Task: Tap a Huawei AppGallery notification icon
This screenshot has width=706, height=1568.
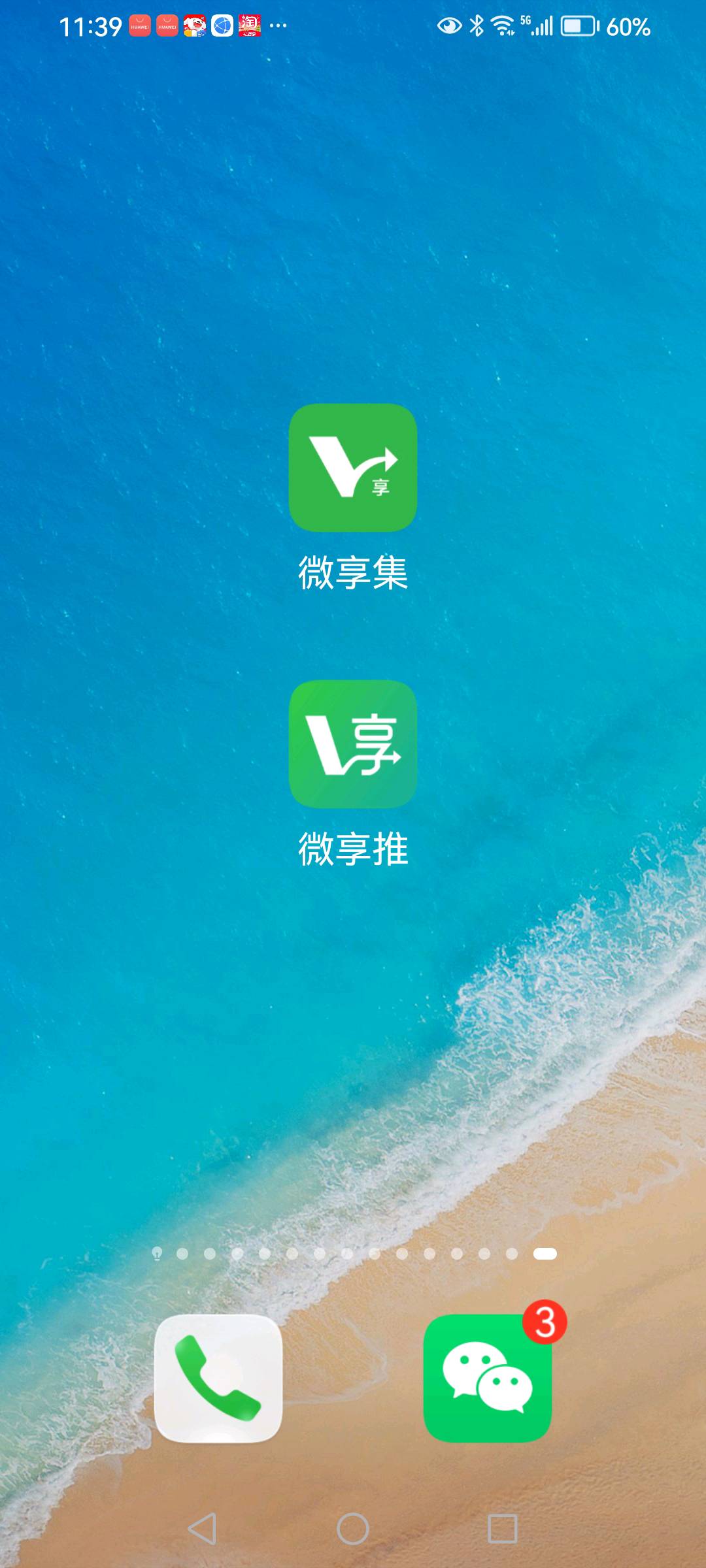Action: 141,25
